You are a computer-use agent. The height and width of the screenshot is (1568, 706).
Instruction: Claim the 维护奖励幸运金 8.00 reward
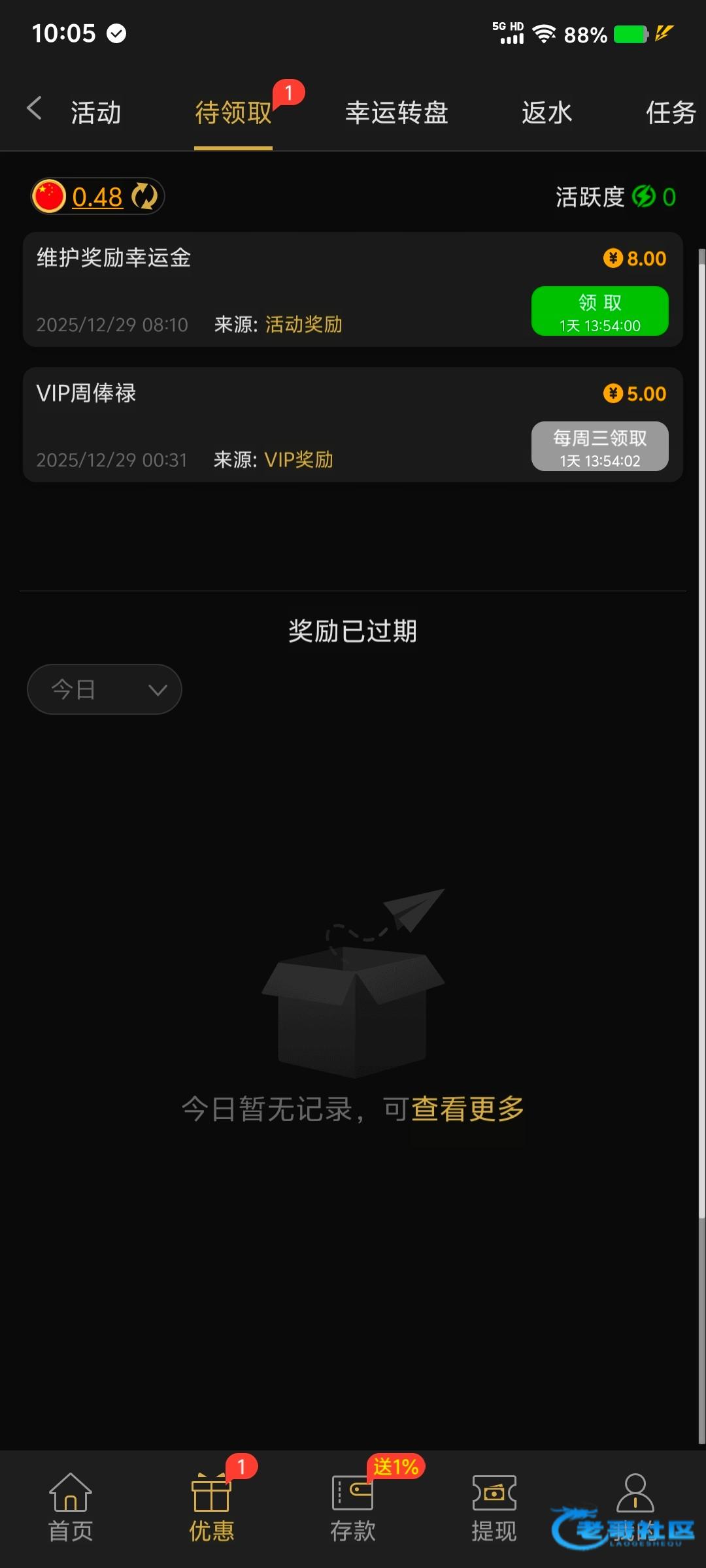click(599, 311)
